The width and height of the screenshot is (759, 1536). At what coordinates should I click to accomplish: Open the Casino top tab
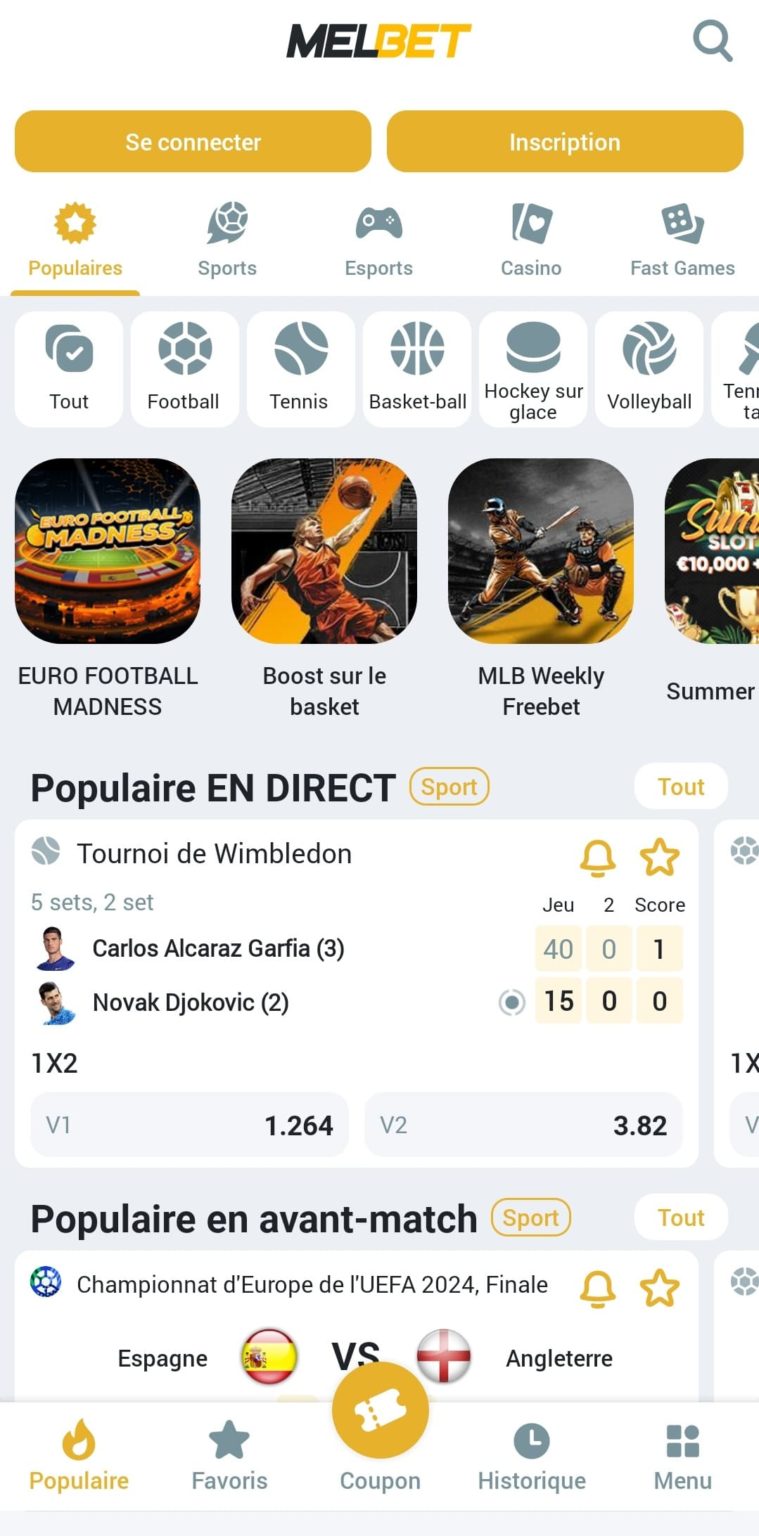(x=531, y=240)
